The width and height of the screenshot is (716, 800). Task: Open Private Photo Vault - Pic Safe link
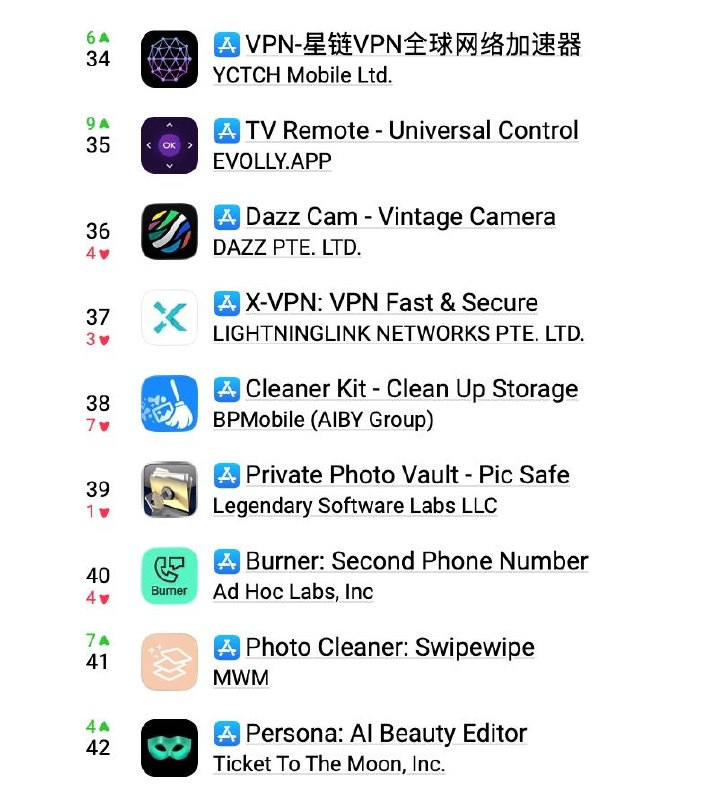pyautogui.click(x=407, y=475)
